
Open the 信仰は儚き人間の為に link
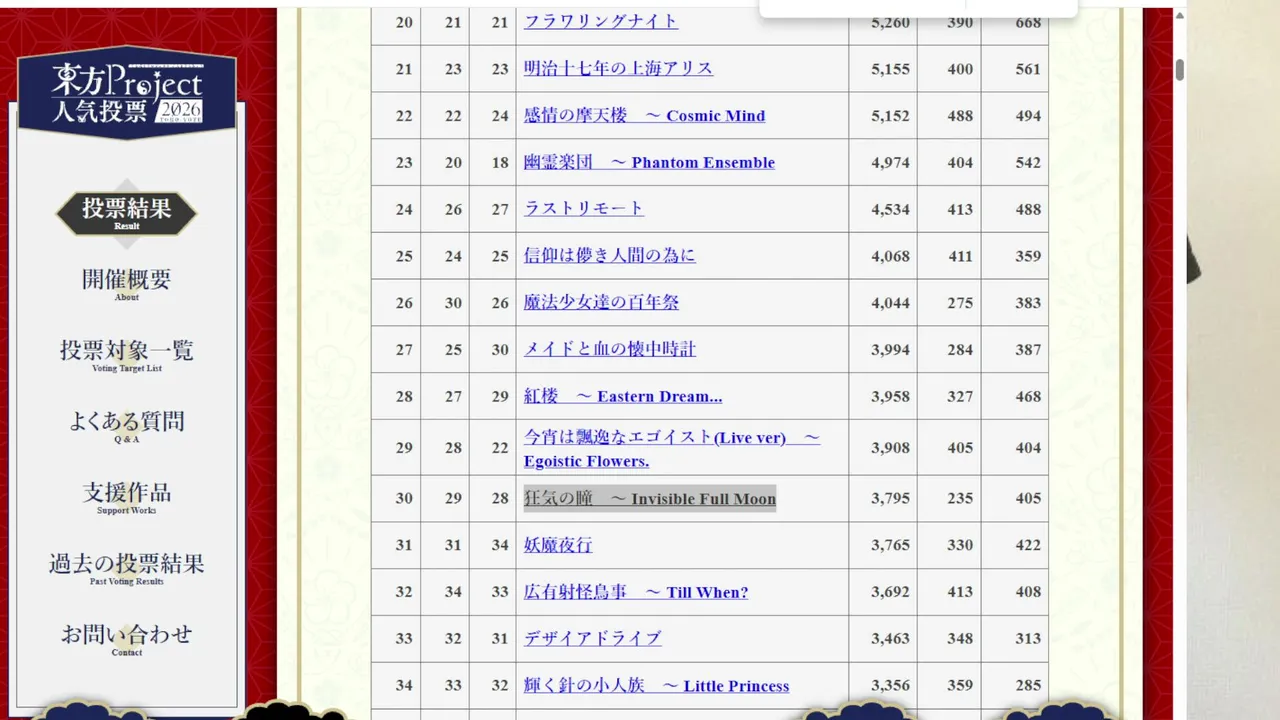[x=609, y=255]
